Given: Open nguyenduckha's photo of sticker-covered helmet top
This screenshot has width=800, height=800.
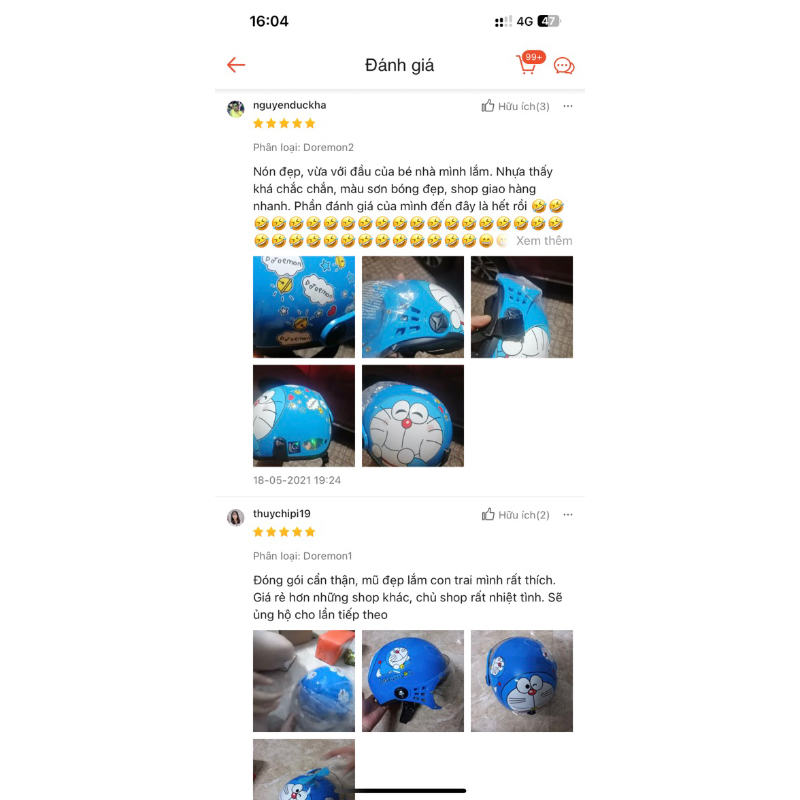Looking at the screenshot, I should click(304, 307).
